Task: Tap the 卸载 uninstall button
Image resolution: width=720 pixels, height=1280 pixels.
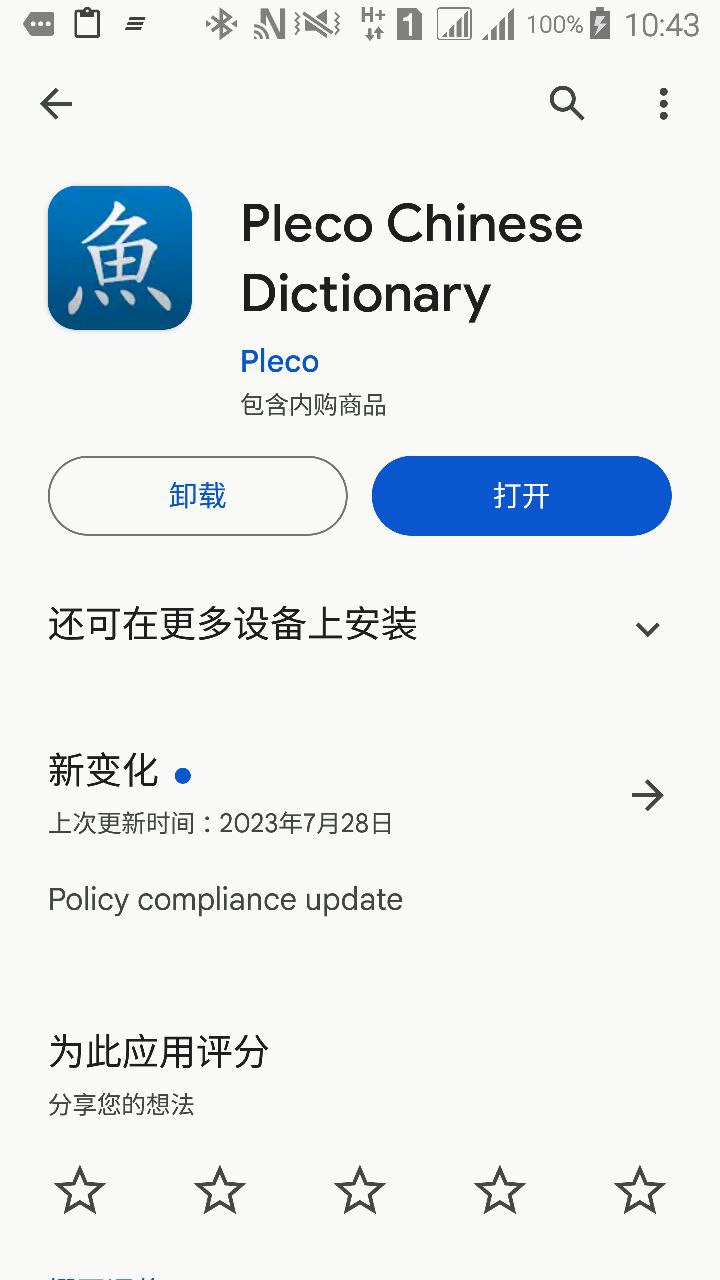Action: point(198,496)
